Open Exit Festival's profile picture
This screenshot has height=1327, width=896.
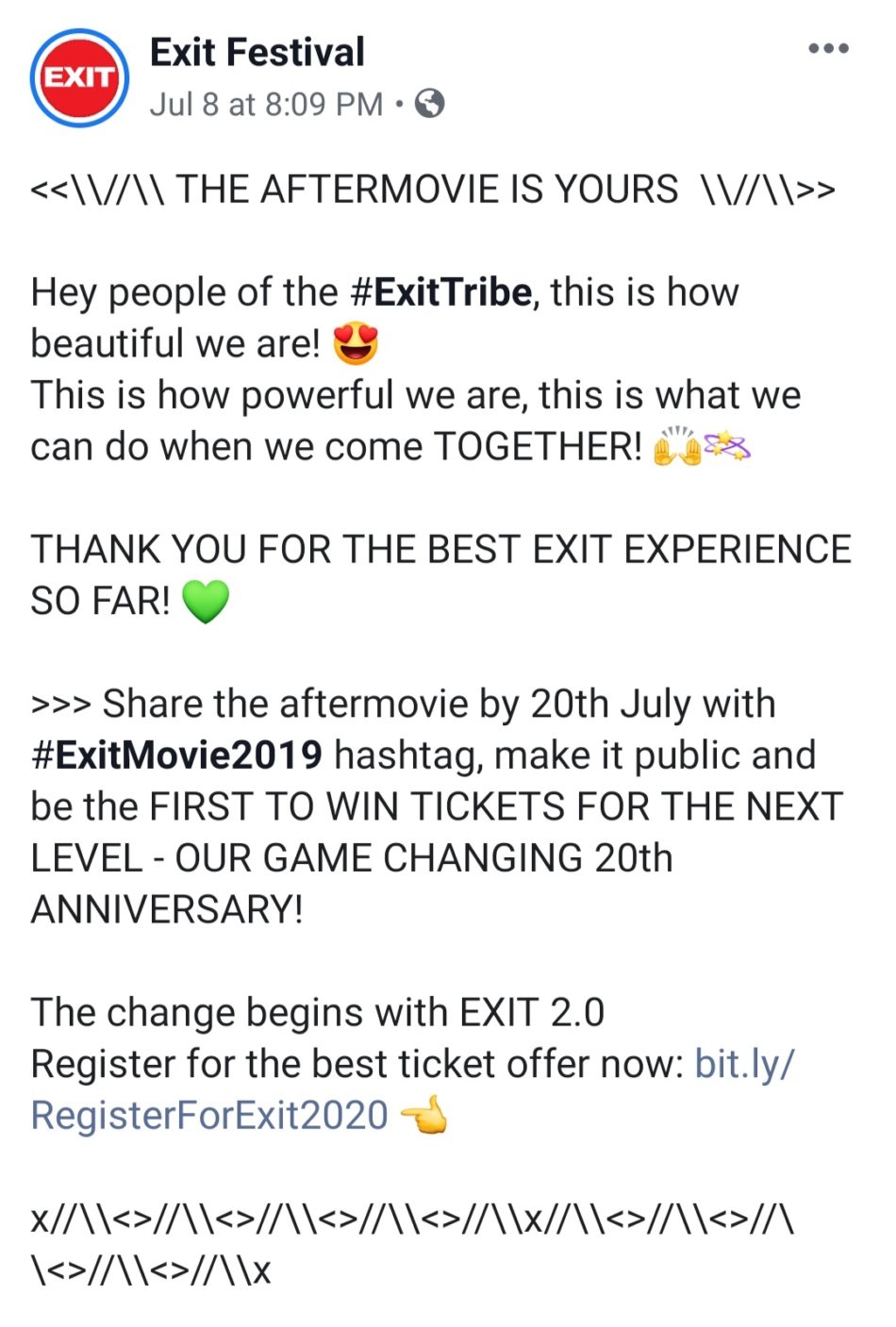[x=79, y=77]
